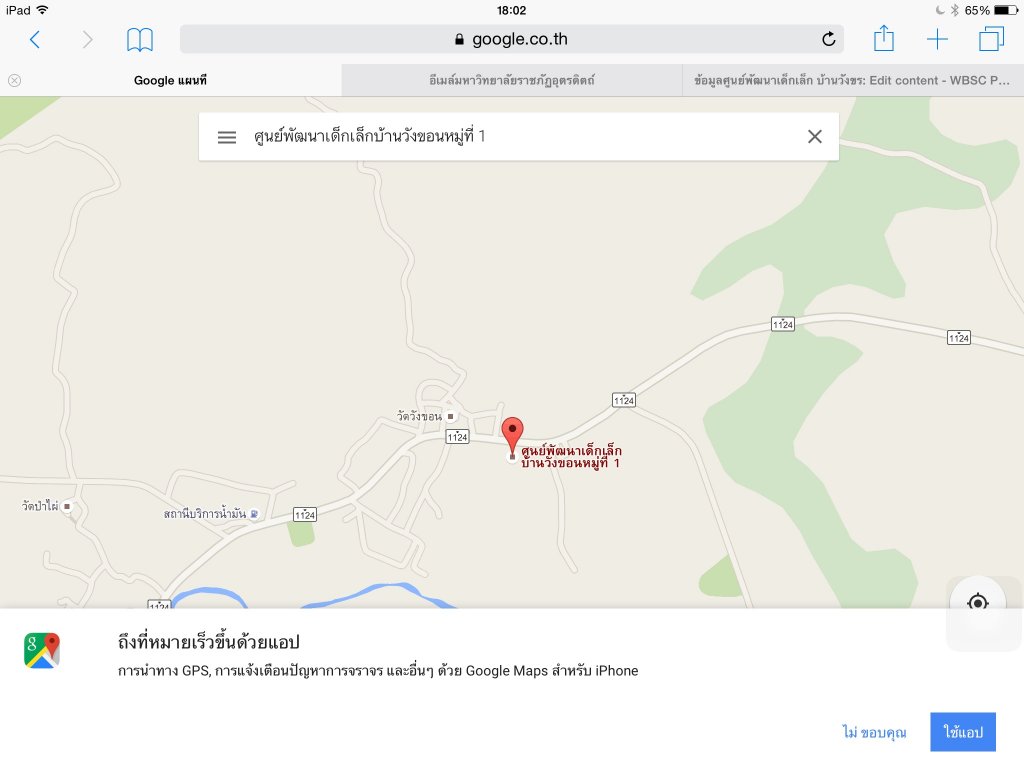Open the Google Maps hamburger menu
The height and width of the screenshot is (768, 1024).
click(x=227, y=137)
